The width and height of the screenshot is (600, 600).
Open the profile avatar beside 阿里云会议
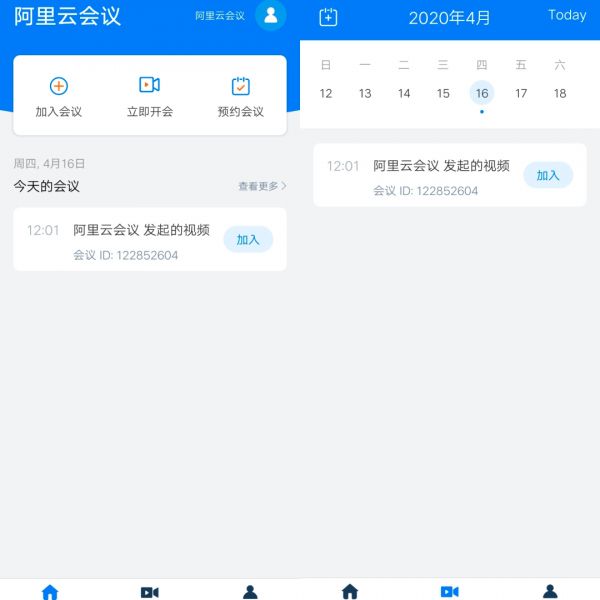270,15
